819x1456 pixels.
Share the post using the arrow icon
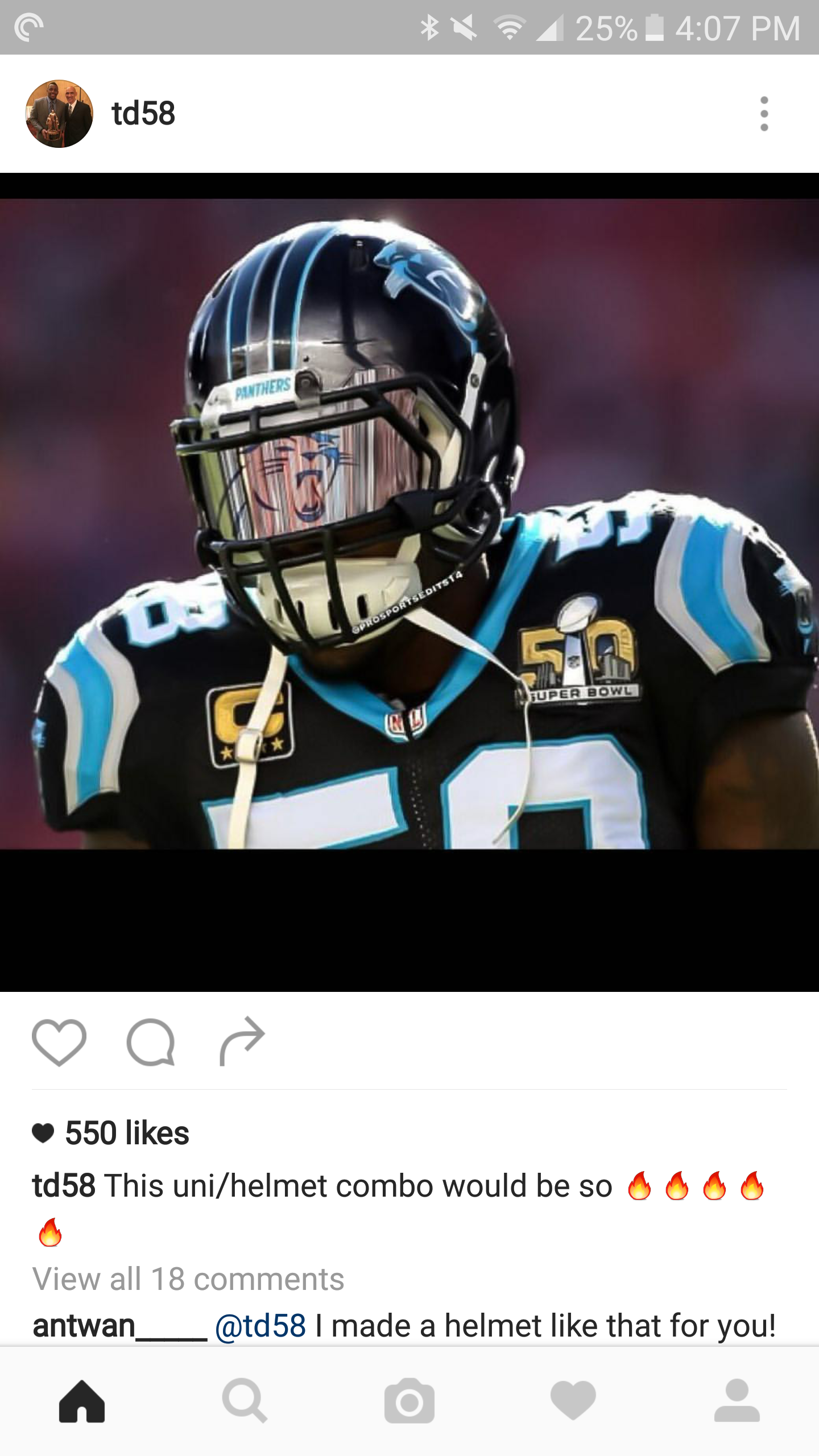[242, 1041]
